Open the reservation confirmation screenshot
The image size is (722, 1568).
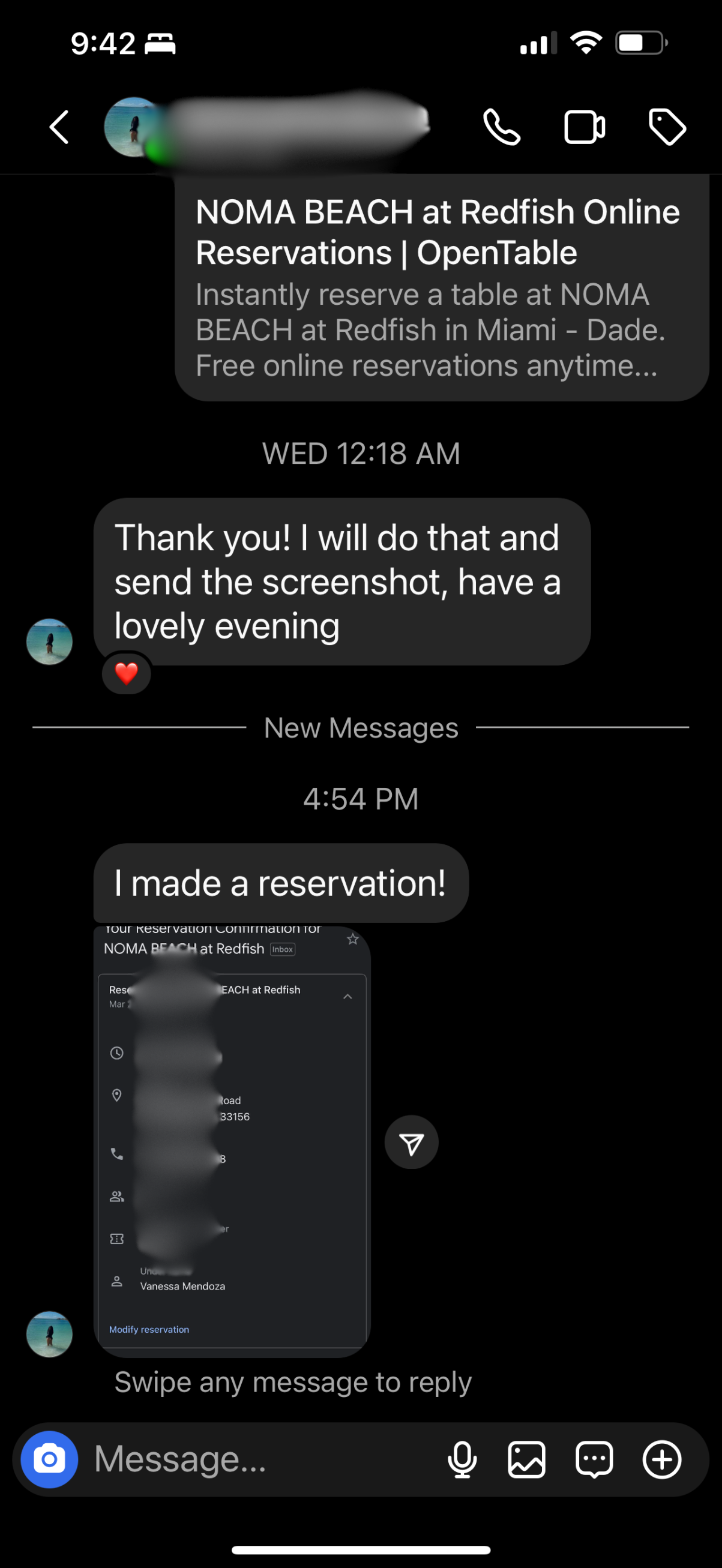[232, 1140]
